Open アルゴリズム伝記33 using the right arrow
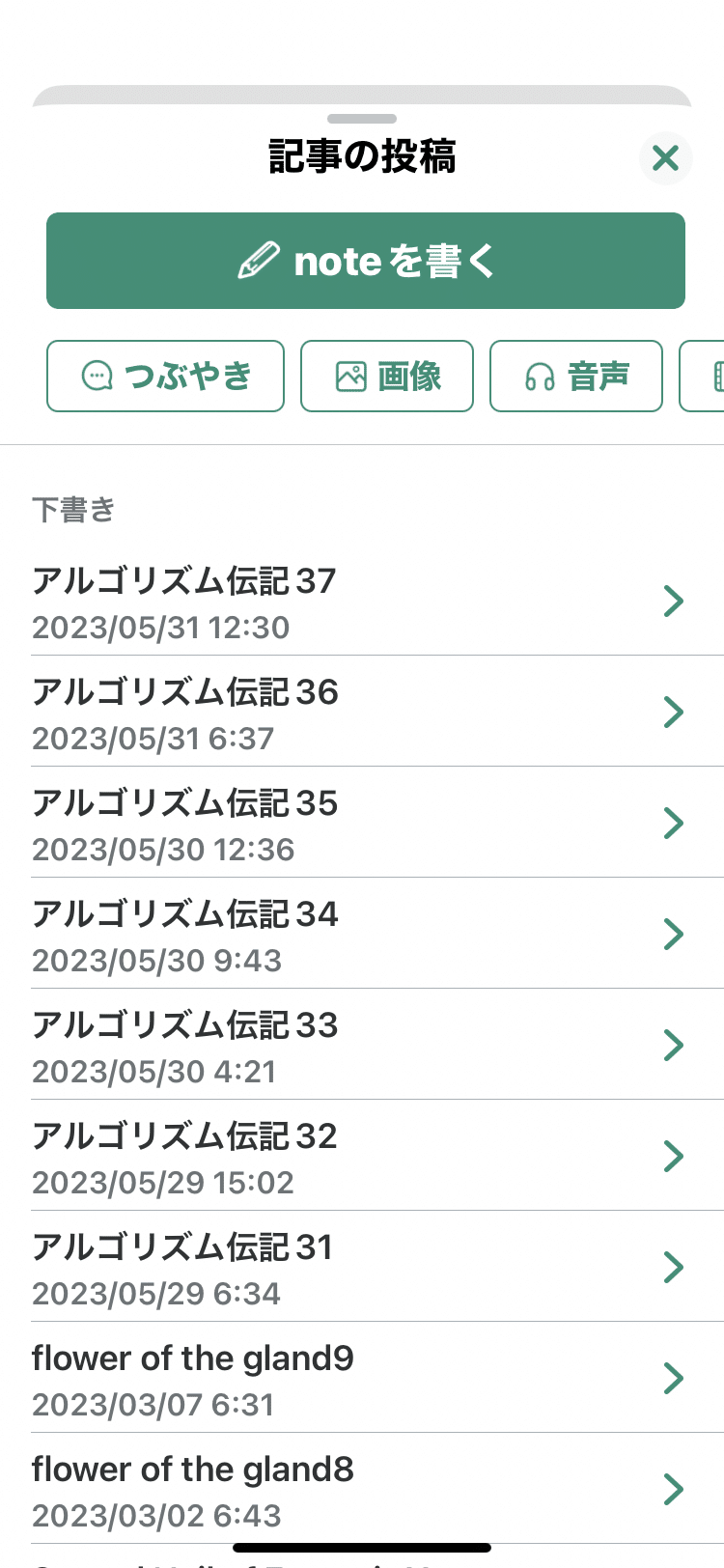 (x=673, y=1045)
